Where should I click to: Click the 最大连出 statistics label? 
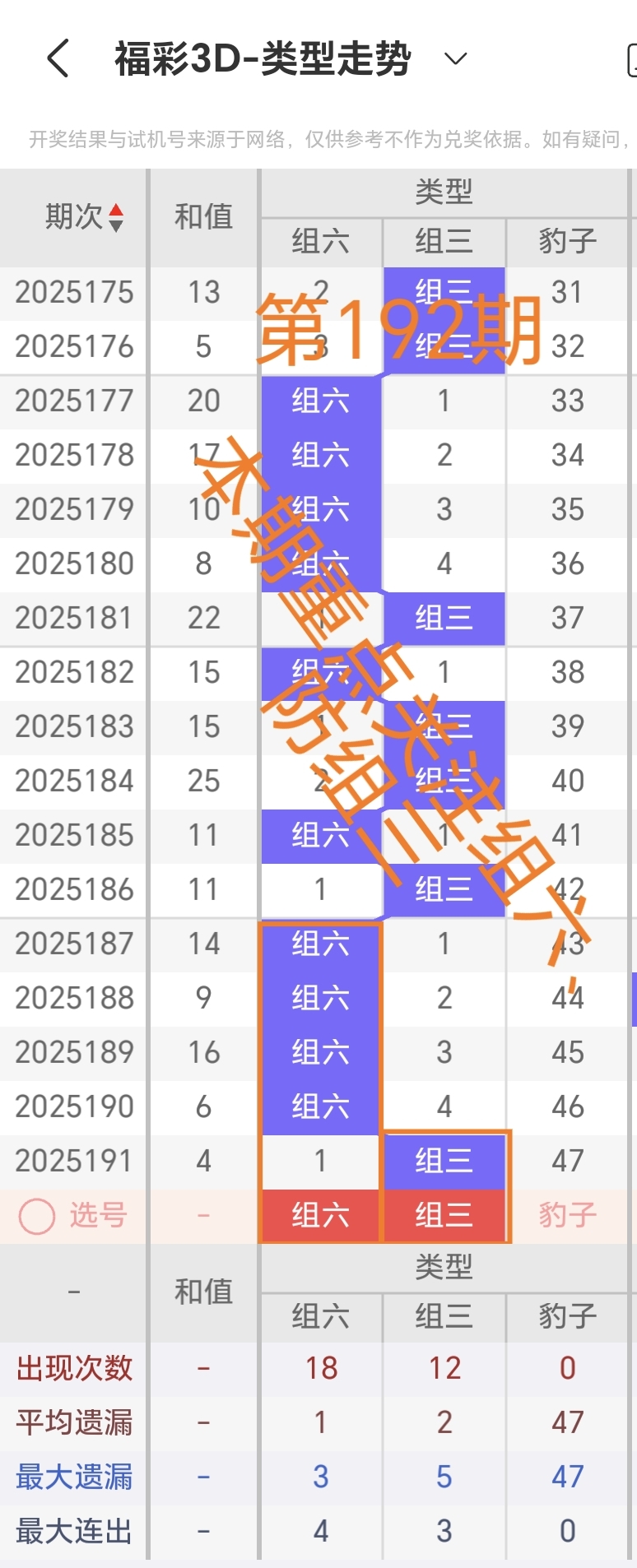tap(73, 1529)
